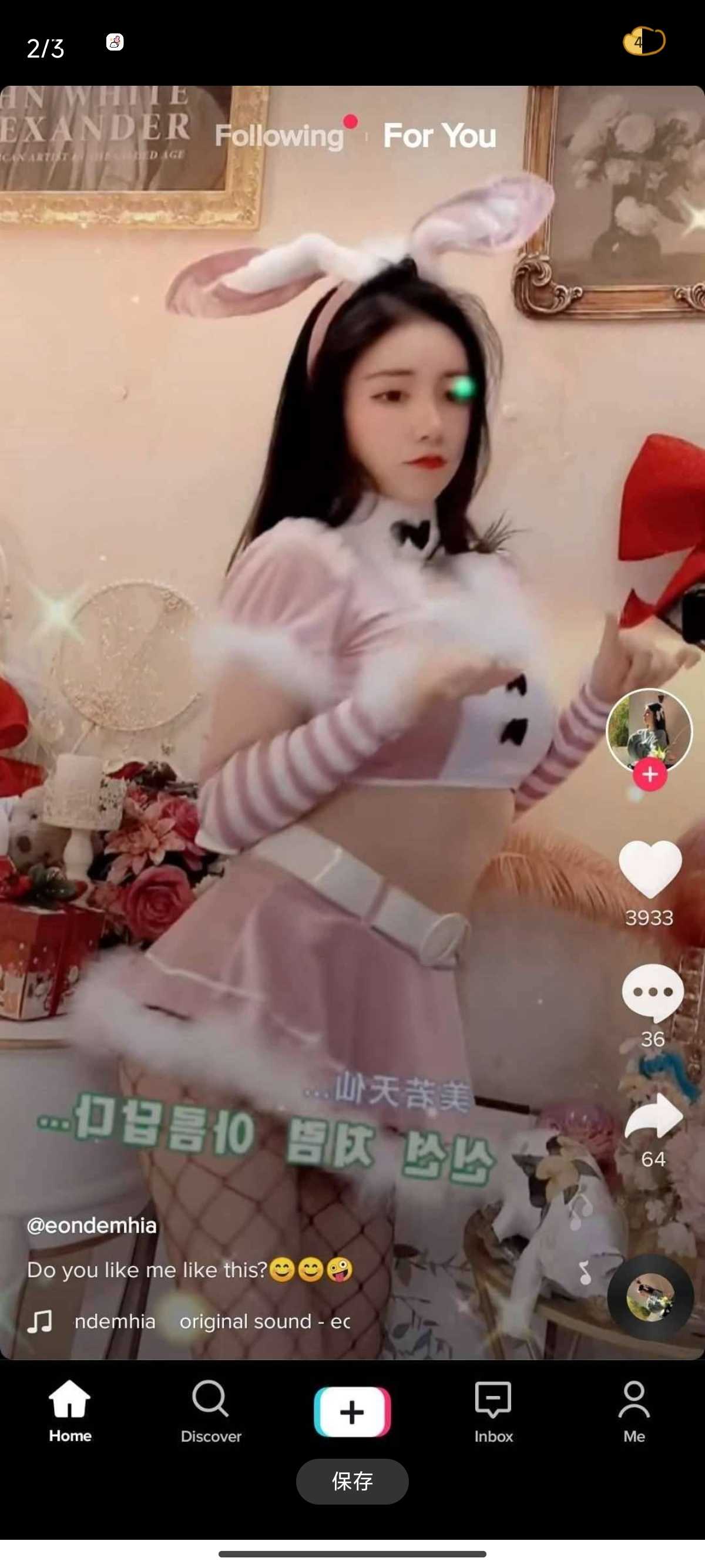Open the gold coin reward icon
This screenshot has height=1568, width=705.
coord(643,42)
